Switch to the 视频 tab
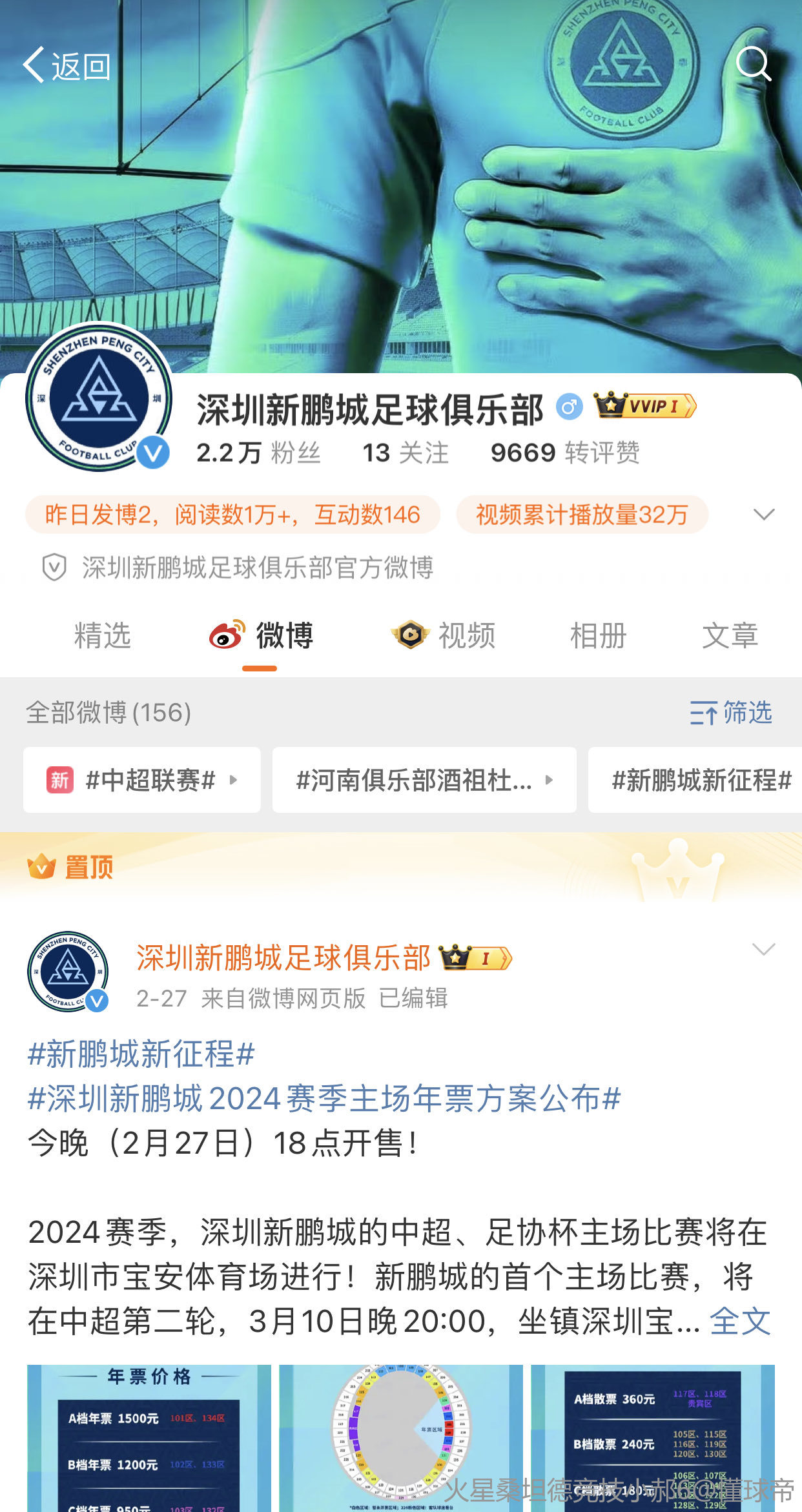The width and height of the screenshot is (802, 1512). click(444, 635)
